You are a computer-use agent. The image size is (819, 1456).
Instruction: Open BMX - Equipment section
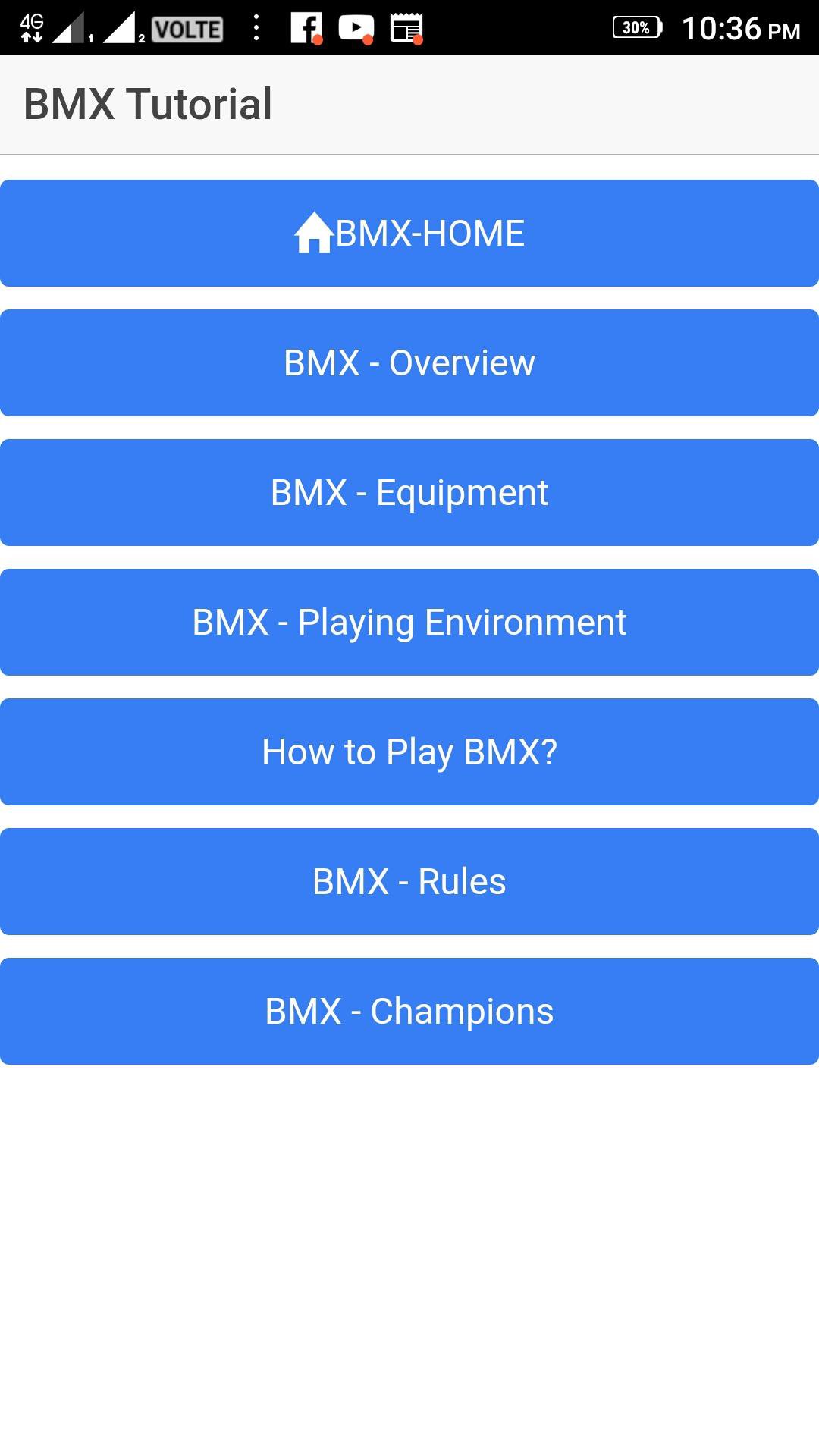(x=409, y=492)
